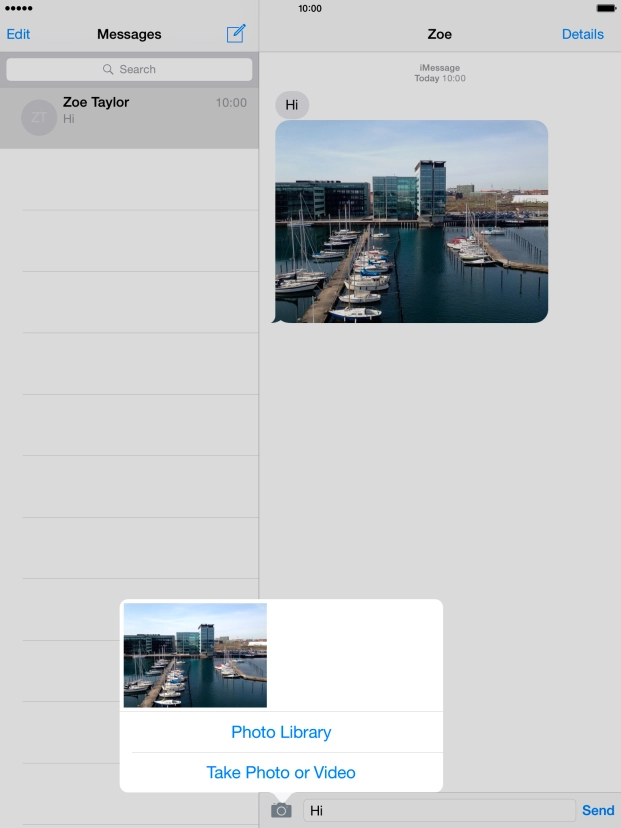Choose Photo Library
The image size is (621, 828).
[281, 732]
